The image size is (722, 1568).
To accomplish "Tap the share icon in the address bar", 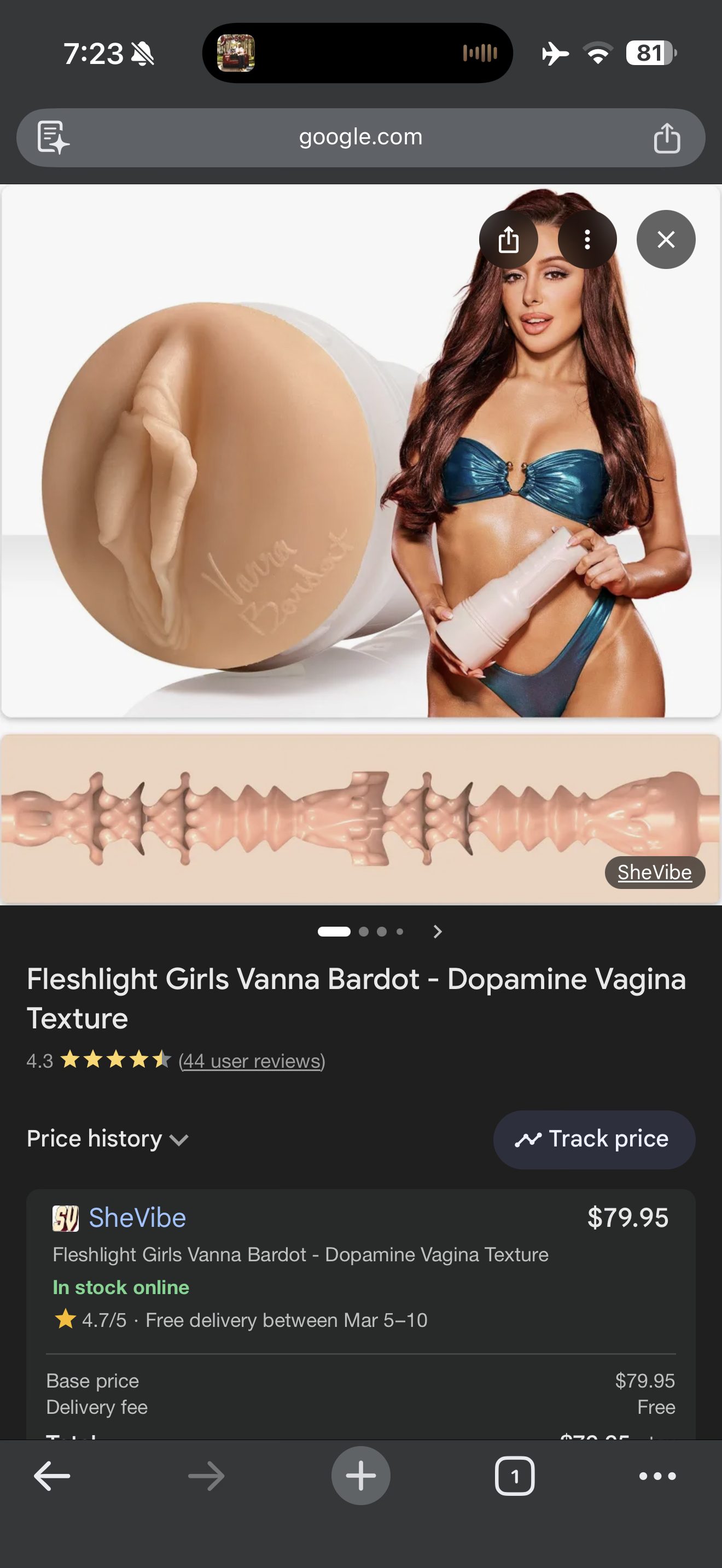I will pos(668,137).
